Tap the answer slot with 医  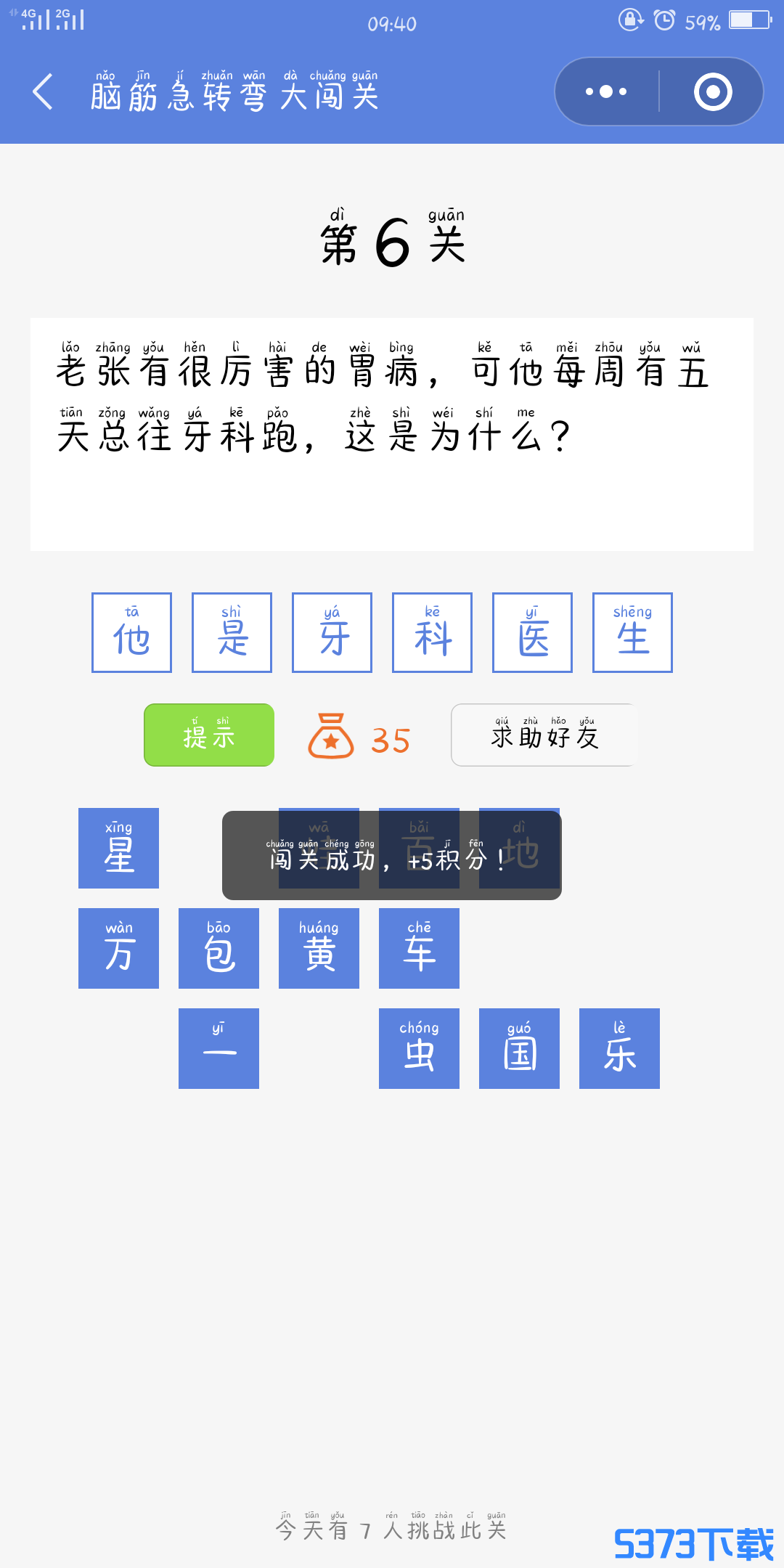(x=532, y=632)
